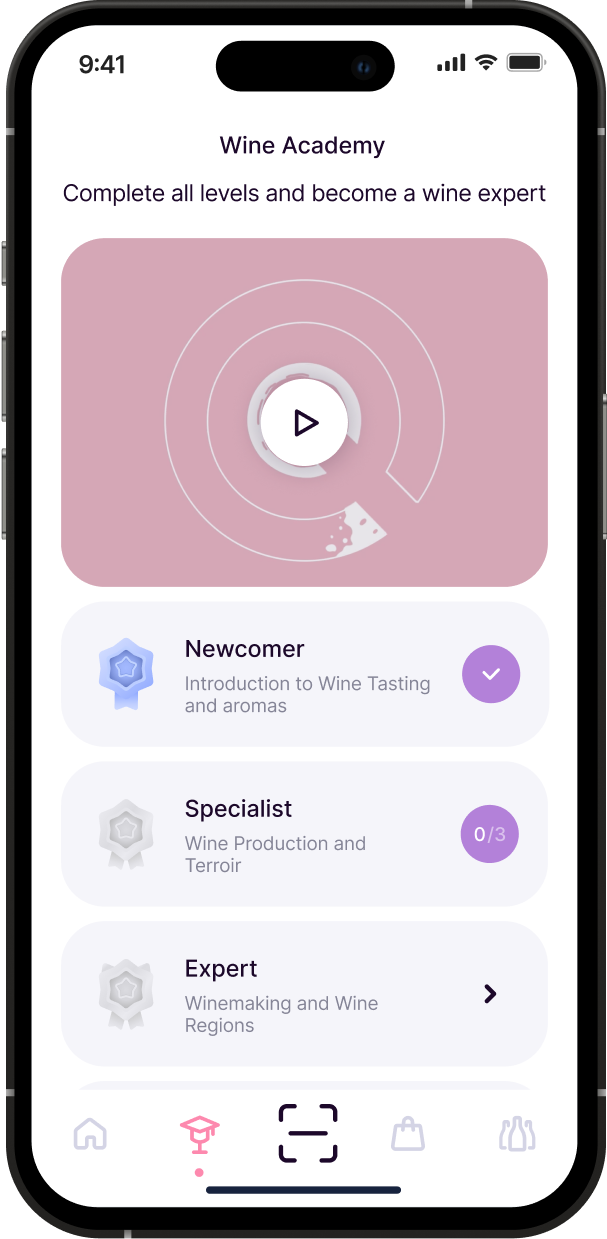Screen dimensions: 607x1239
Task: Select the Academy graduation cap tab
Action: pos(199,1134)
